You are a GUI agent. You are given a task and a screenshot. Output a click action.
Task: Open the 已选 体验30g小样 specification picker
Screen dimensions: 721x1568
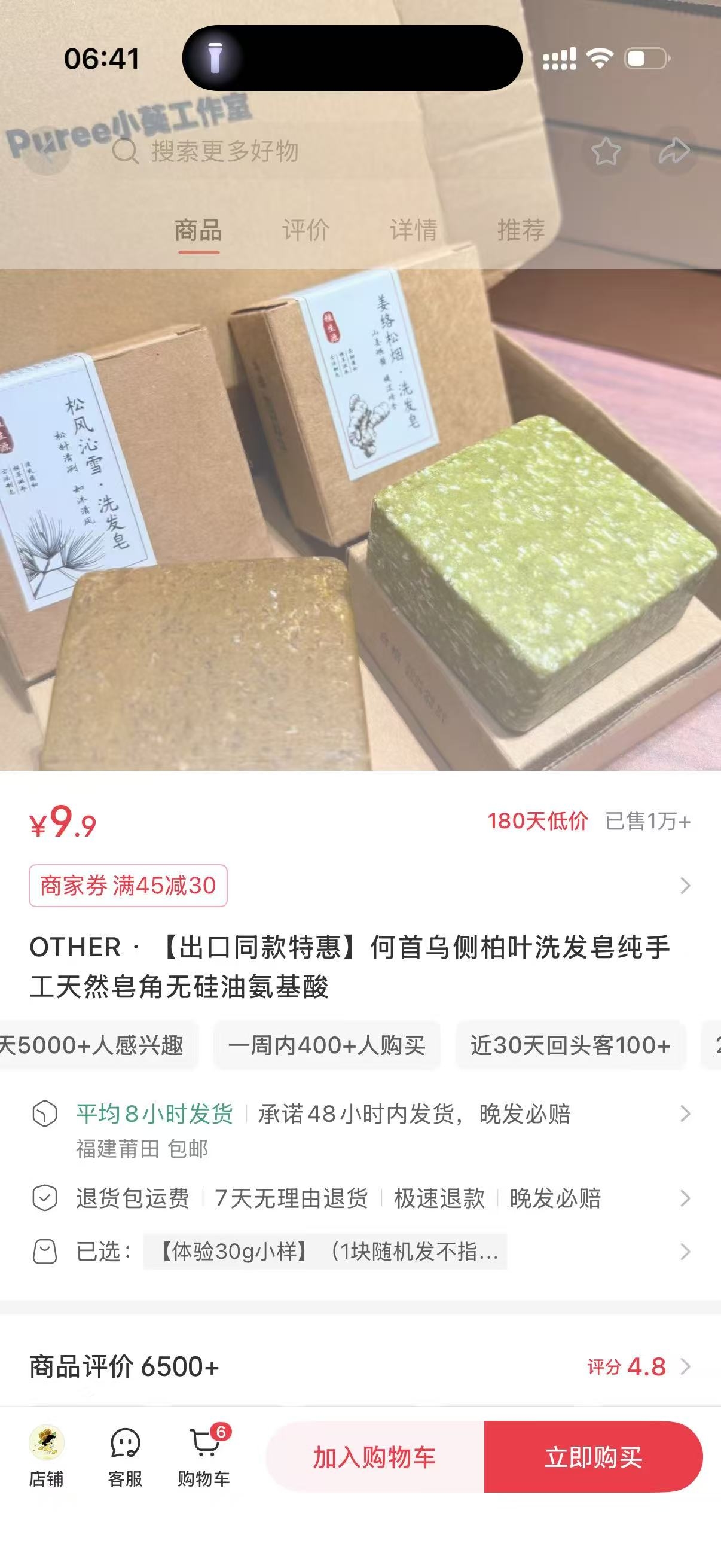[x=360, y=1252]
